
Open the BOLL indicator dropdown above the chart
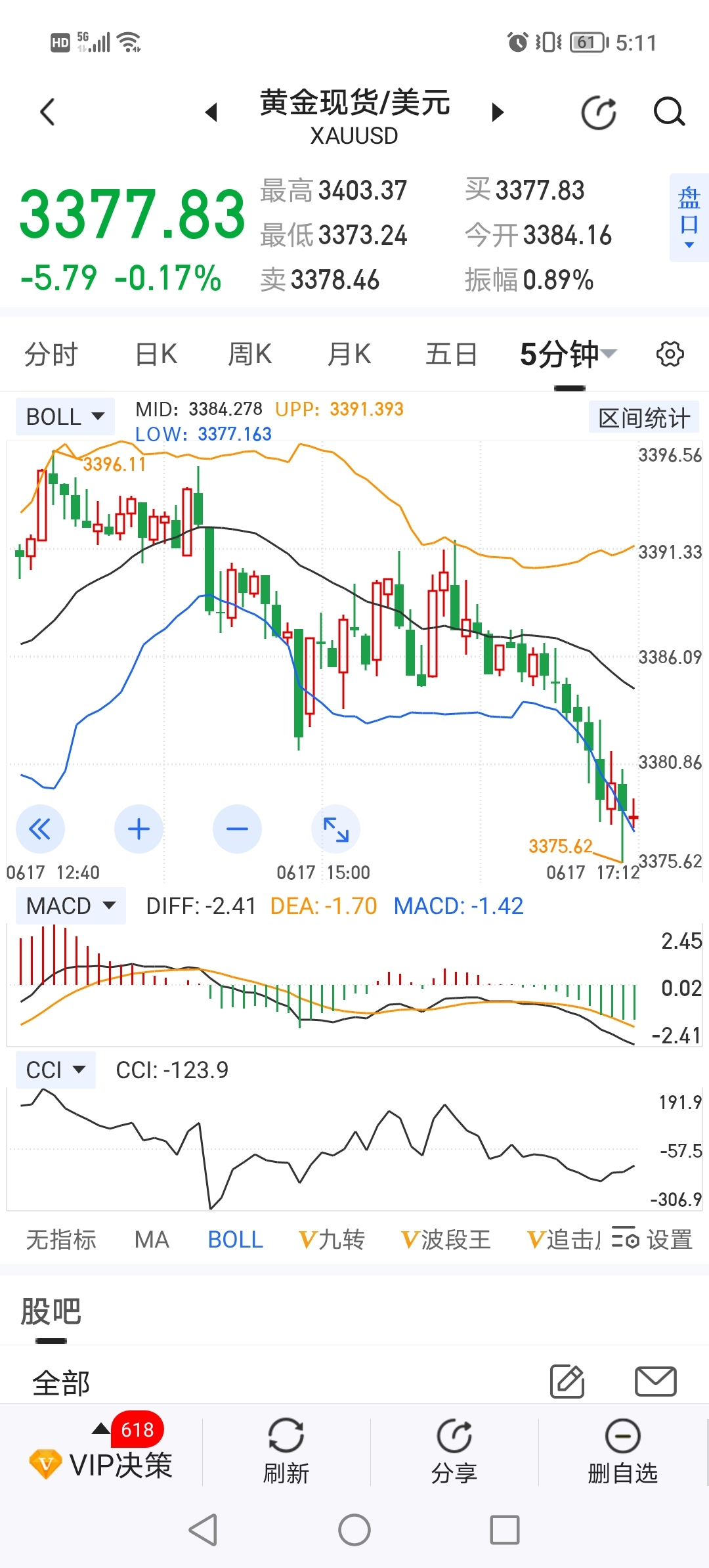[x=65, y=416]
